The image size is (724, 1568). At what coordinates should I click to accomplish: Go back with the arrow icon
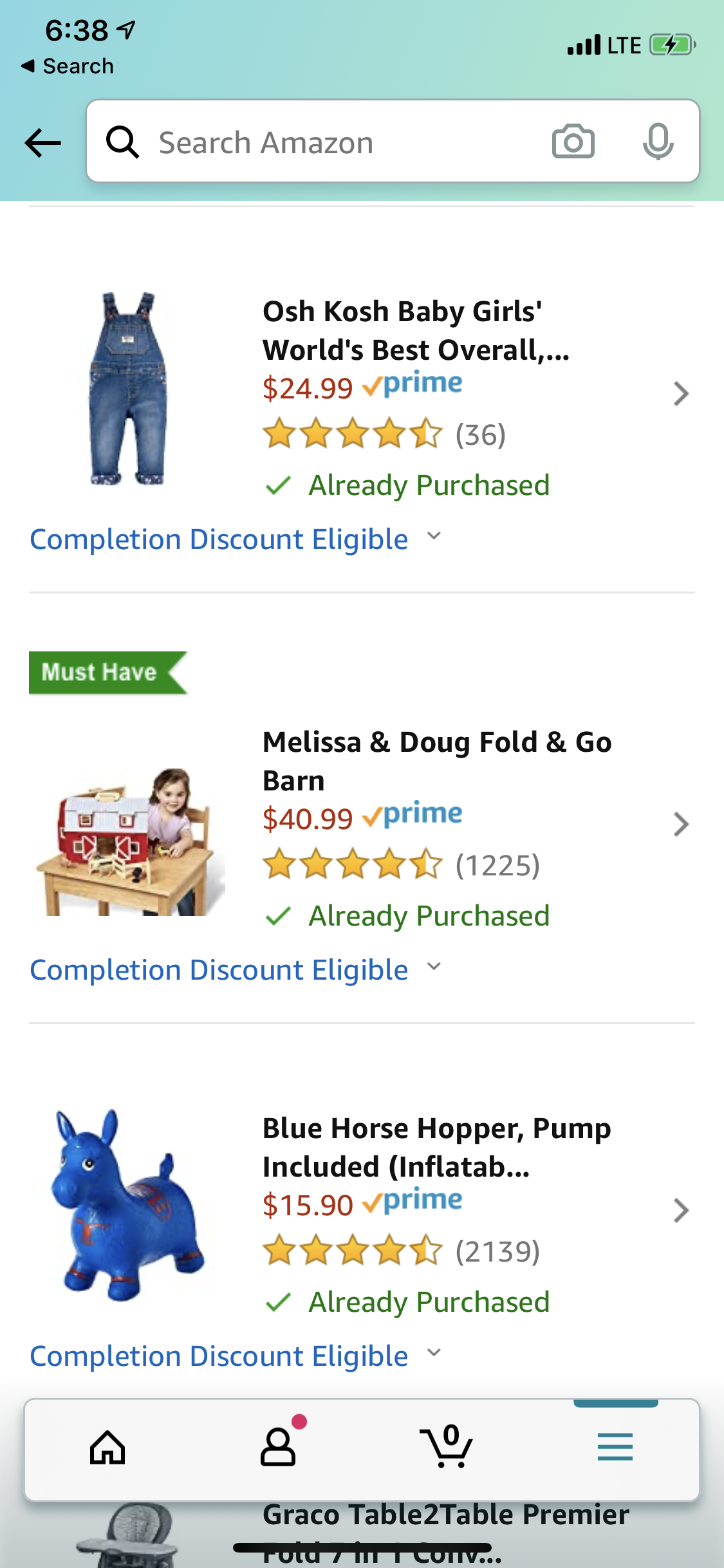[x=42, y=142]
